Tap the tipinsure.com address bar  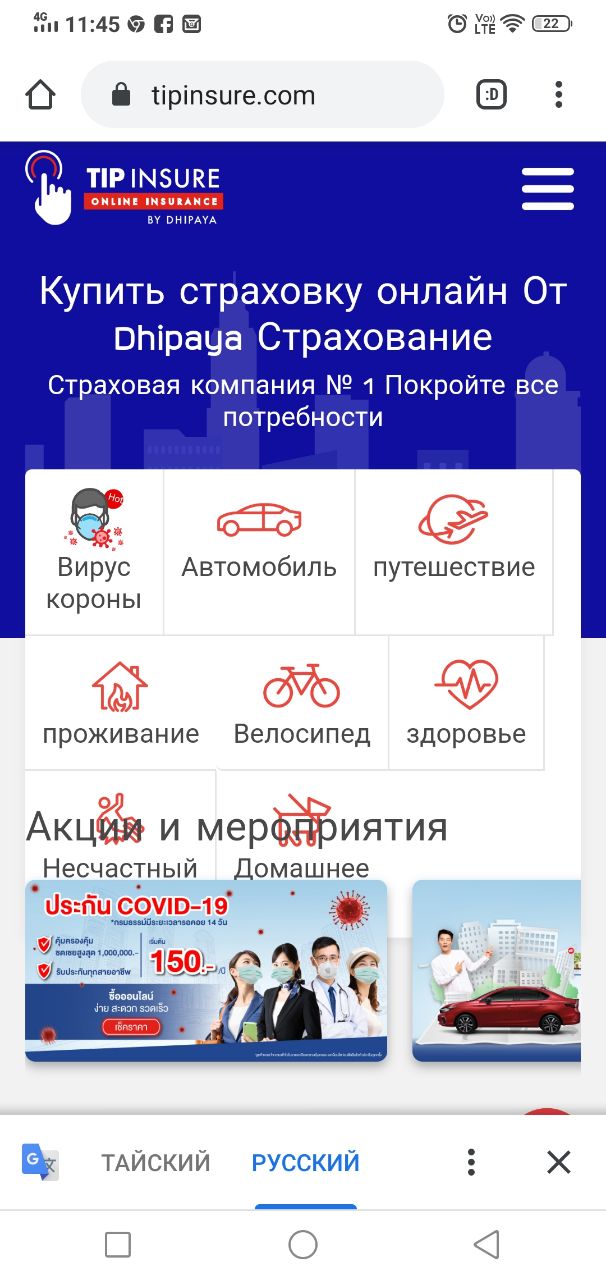pos(262,95)
